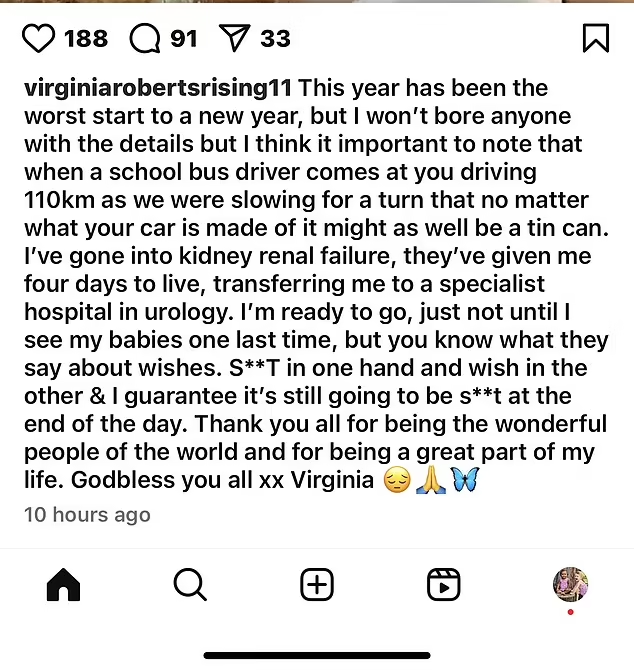The image size is (634, 671).
Task: Switch to the Reels tab
Action: pos(443,585)
